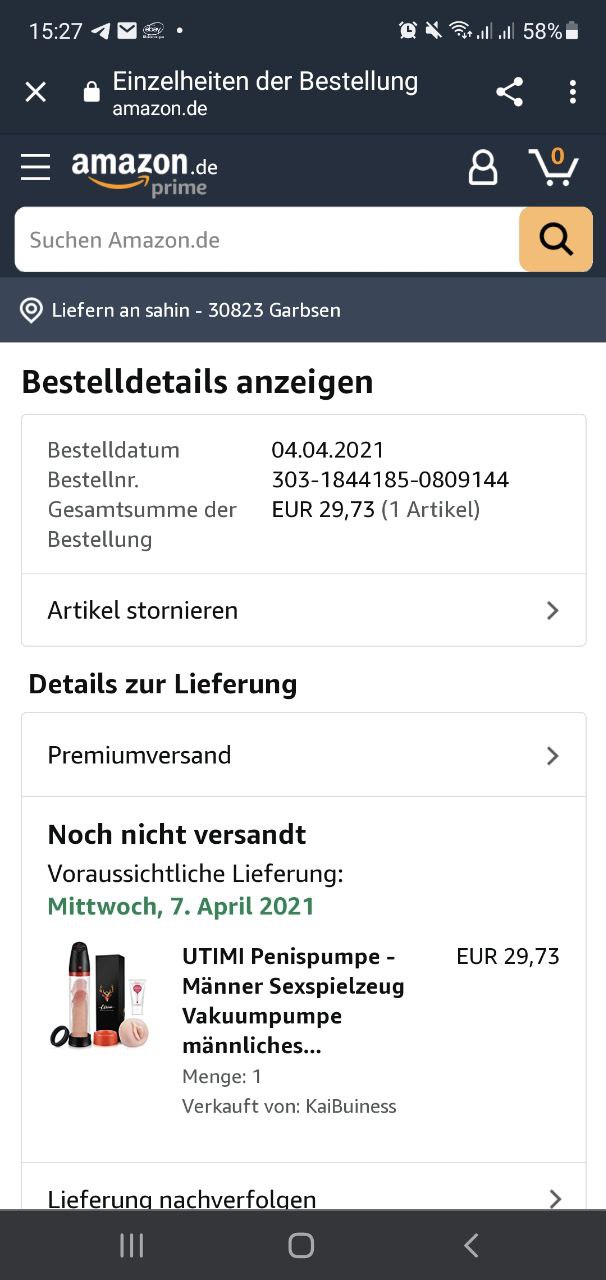
Task: Open Artikel stornieren
Action: coord(303,610)
